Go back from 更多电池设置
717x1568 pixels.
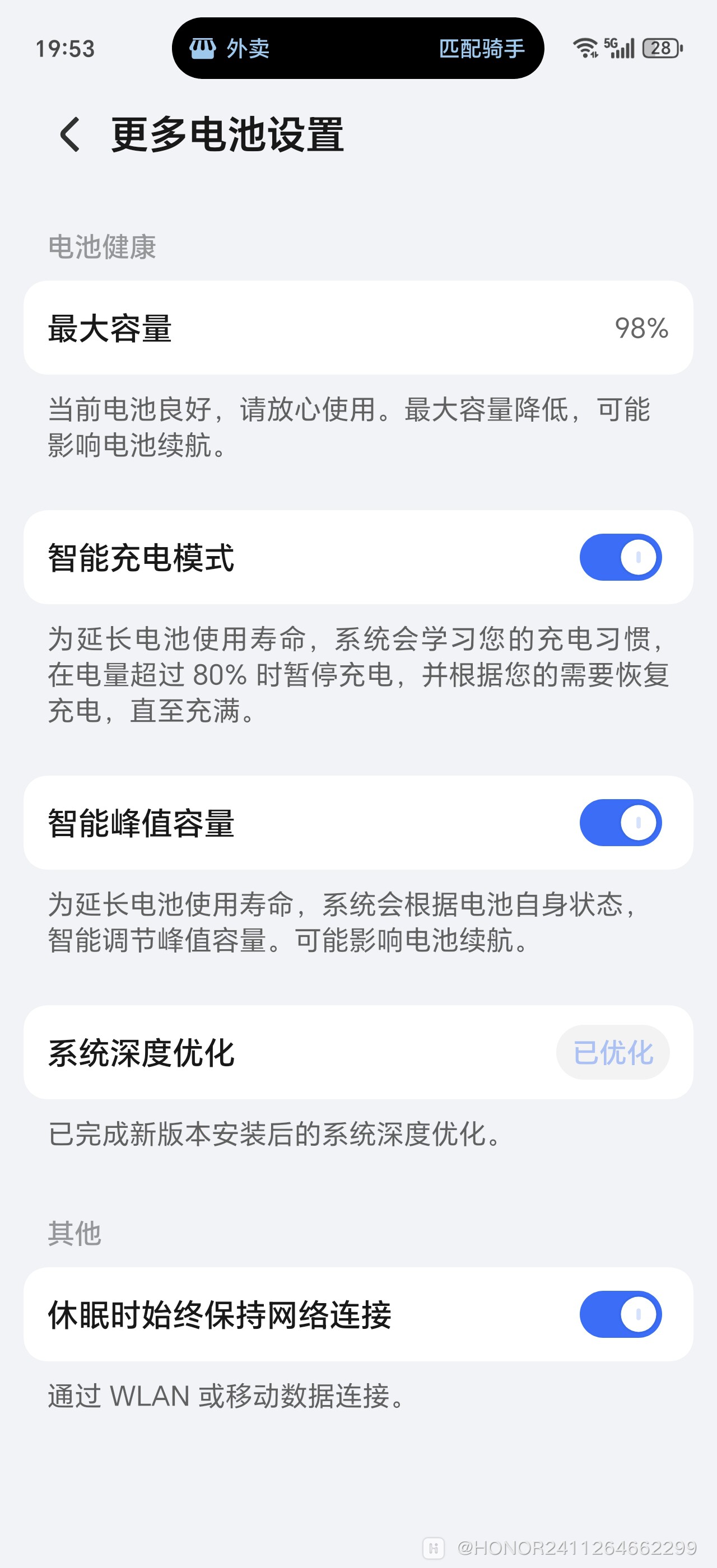click(69, 134)
